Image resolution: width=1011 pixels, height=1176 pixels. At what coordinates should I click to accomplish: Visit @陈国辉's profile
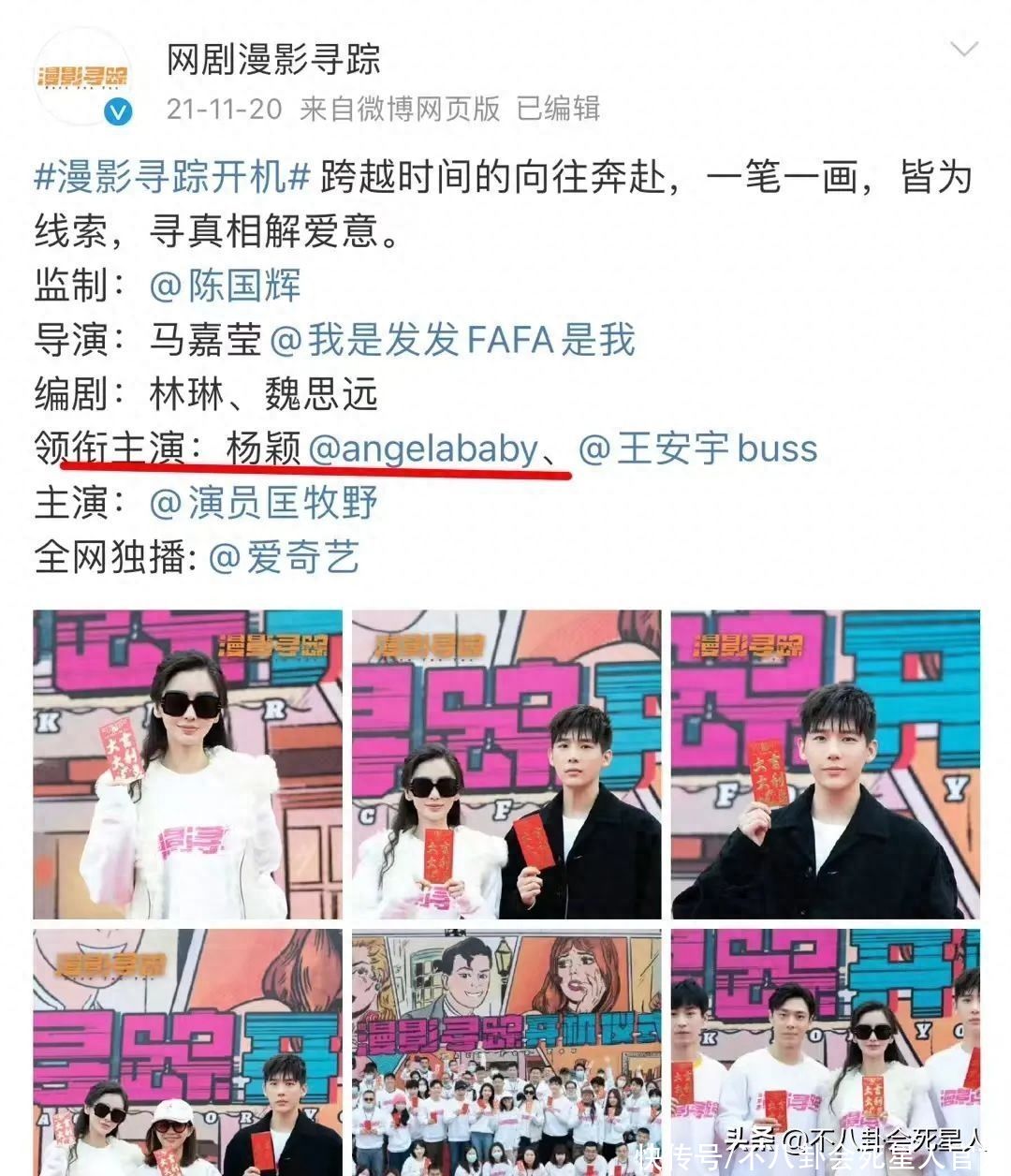tap(226, 286)
